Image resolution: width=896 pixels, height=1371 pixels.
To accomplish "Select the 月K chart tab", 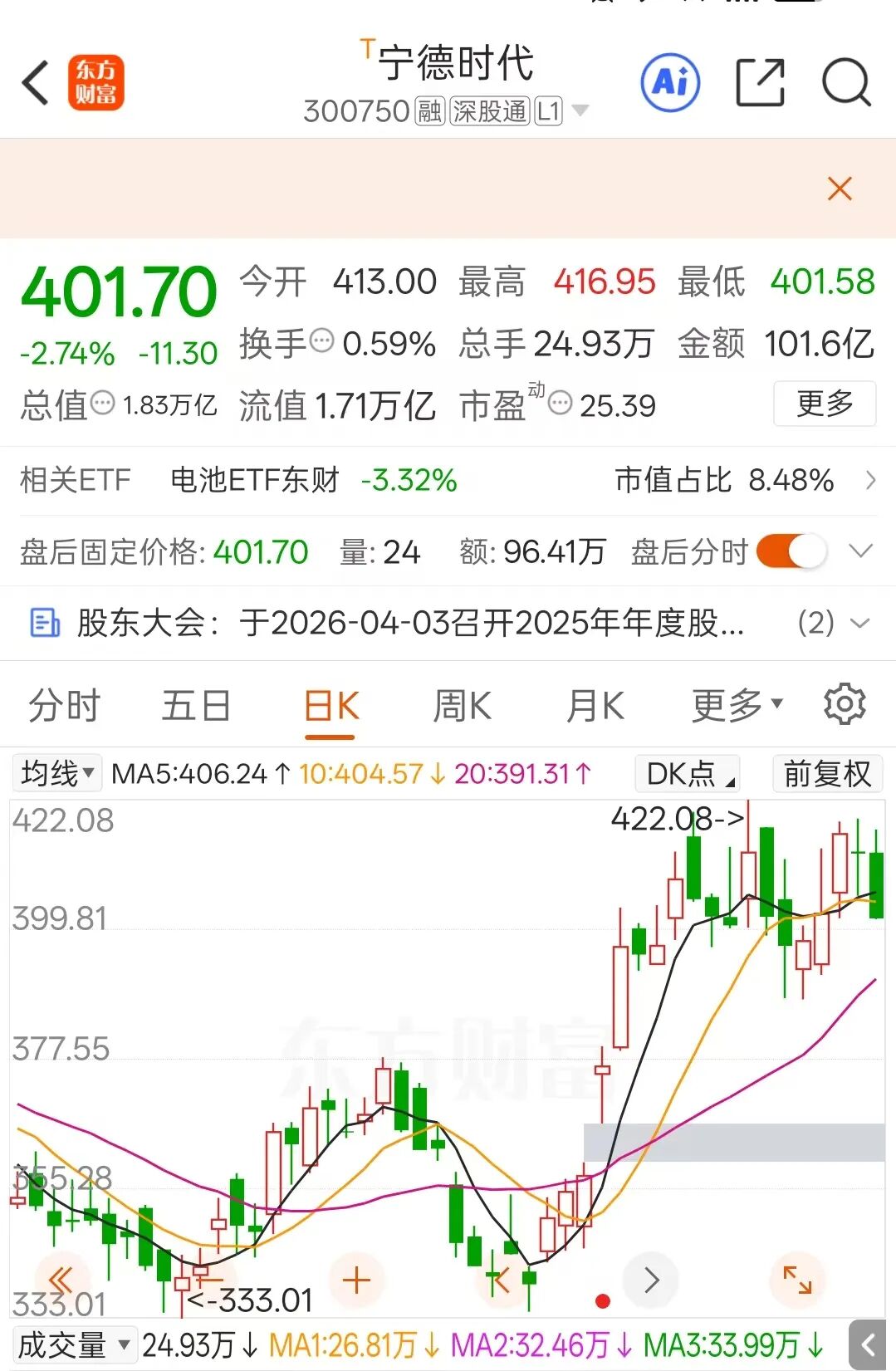I will [x=595, y=707].
